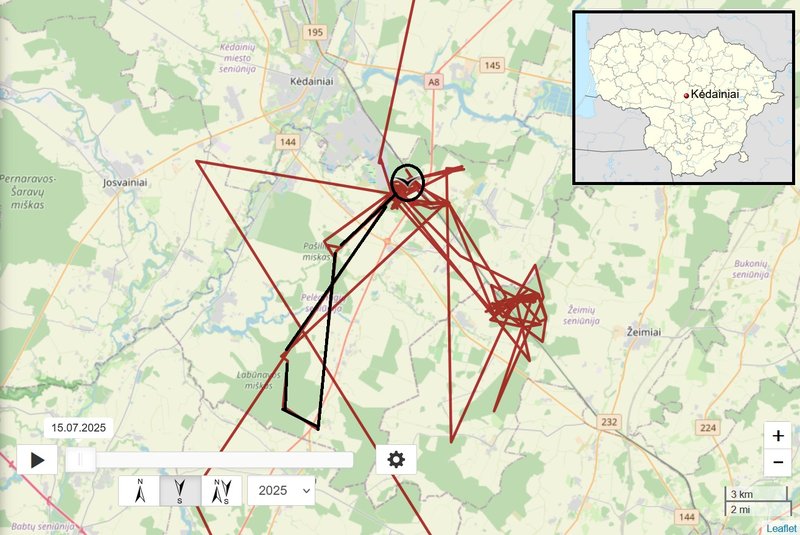Image resolution: width=800 pixels, height=535 pixels.
Task: Open the gear settings button
Action: pyautogui.click(x=396, y=460)
